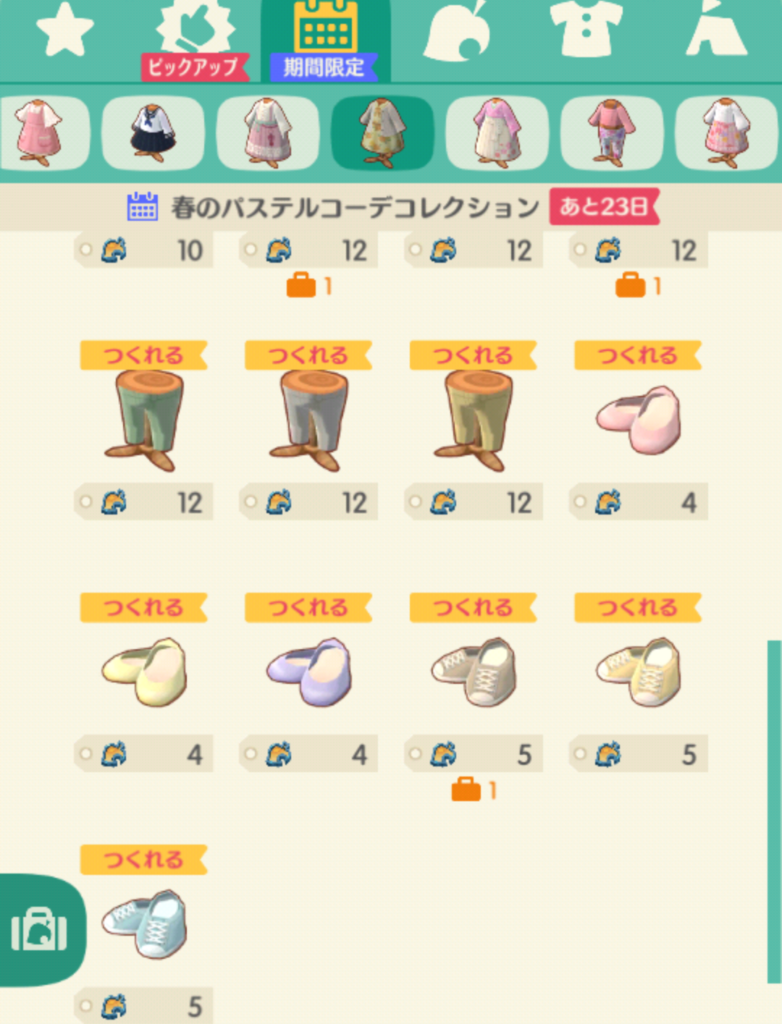Select the 期間限定 calendar tab
Screen dimensions: 782x1024
pyautogui.click(x=325, y=40)
